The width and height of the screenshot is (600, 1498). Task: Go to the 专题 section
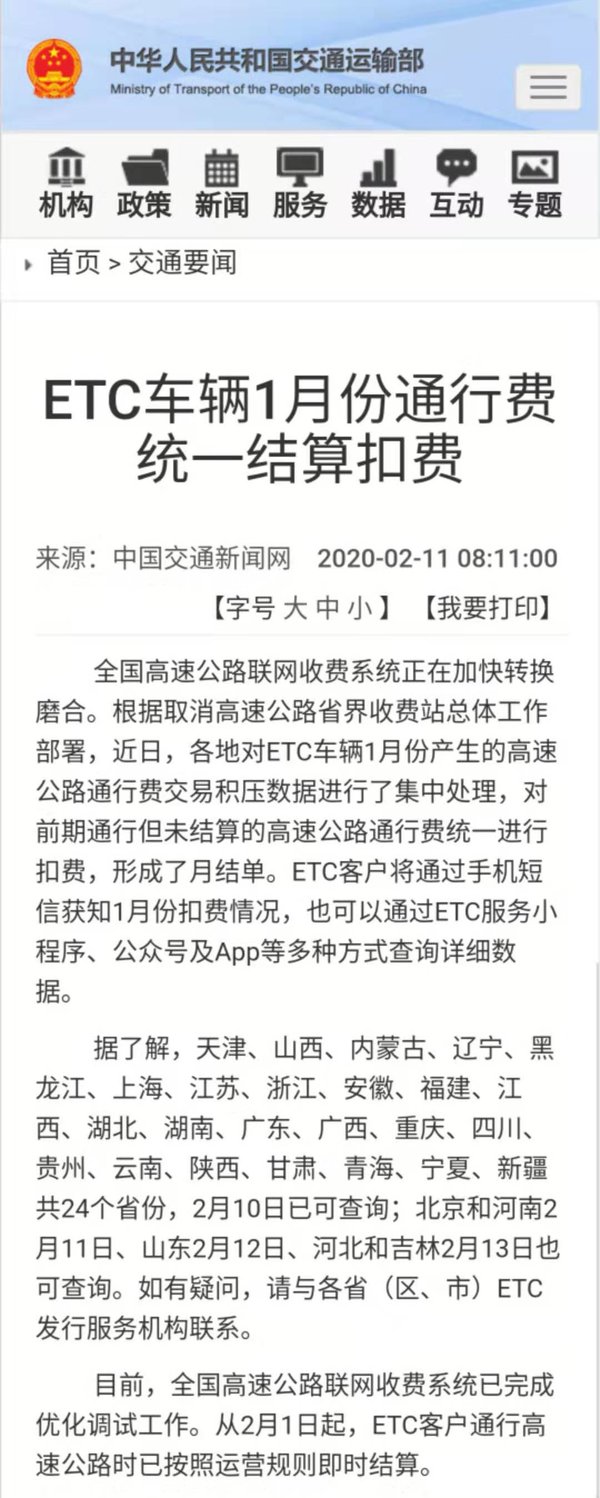534,185
